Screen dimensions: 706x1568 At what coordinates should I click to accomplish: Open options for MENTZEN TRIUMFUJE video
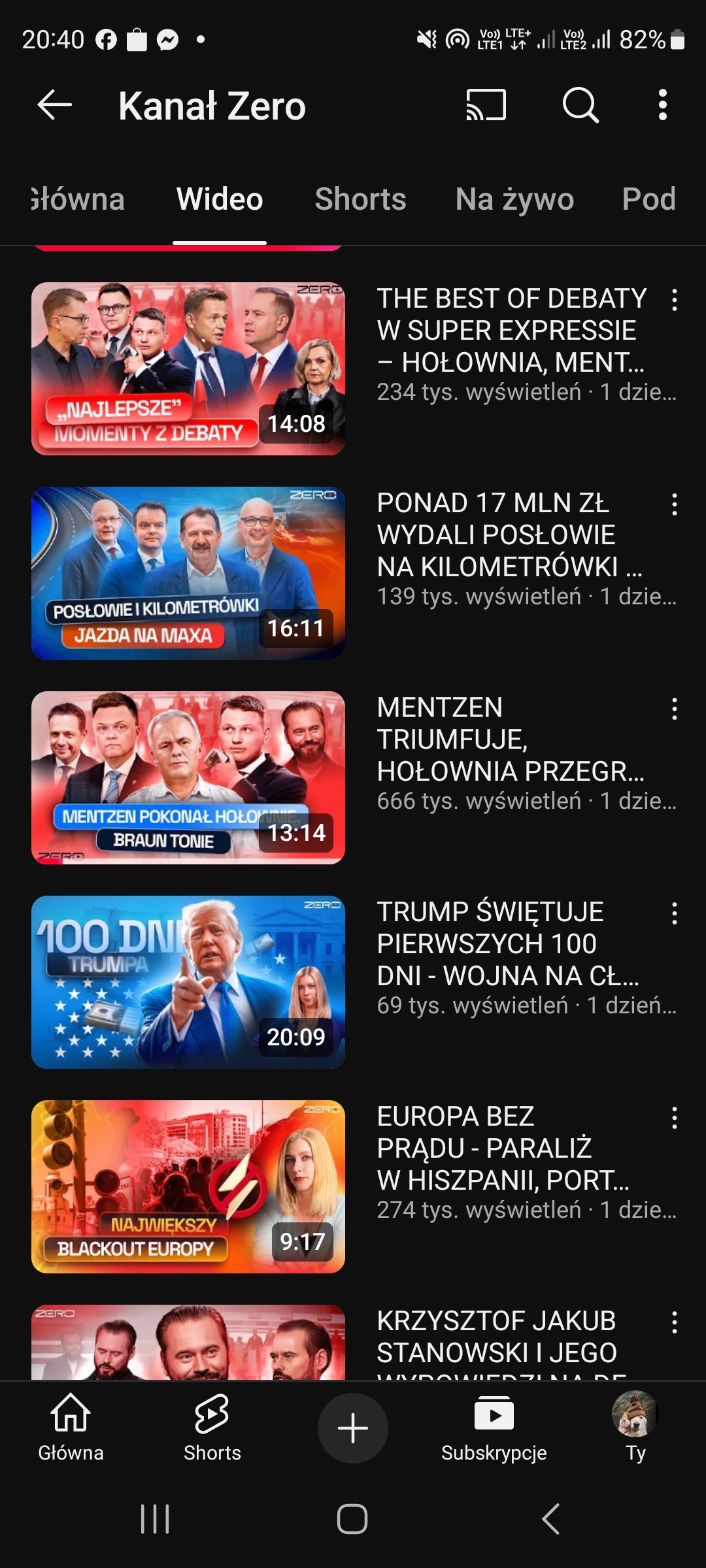pyautogui.click(x=675, y=710)
